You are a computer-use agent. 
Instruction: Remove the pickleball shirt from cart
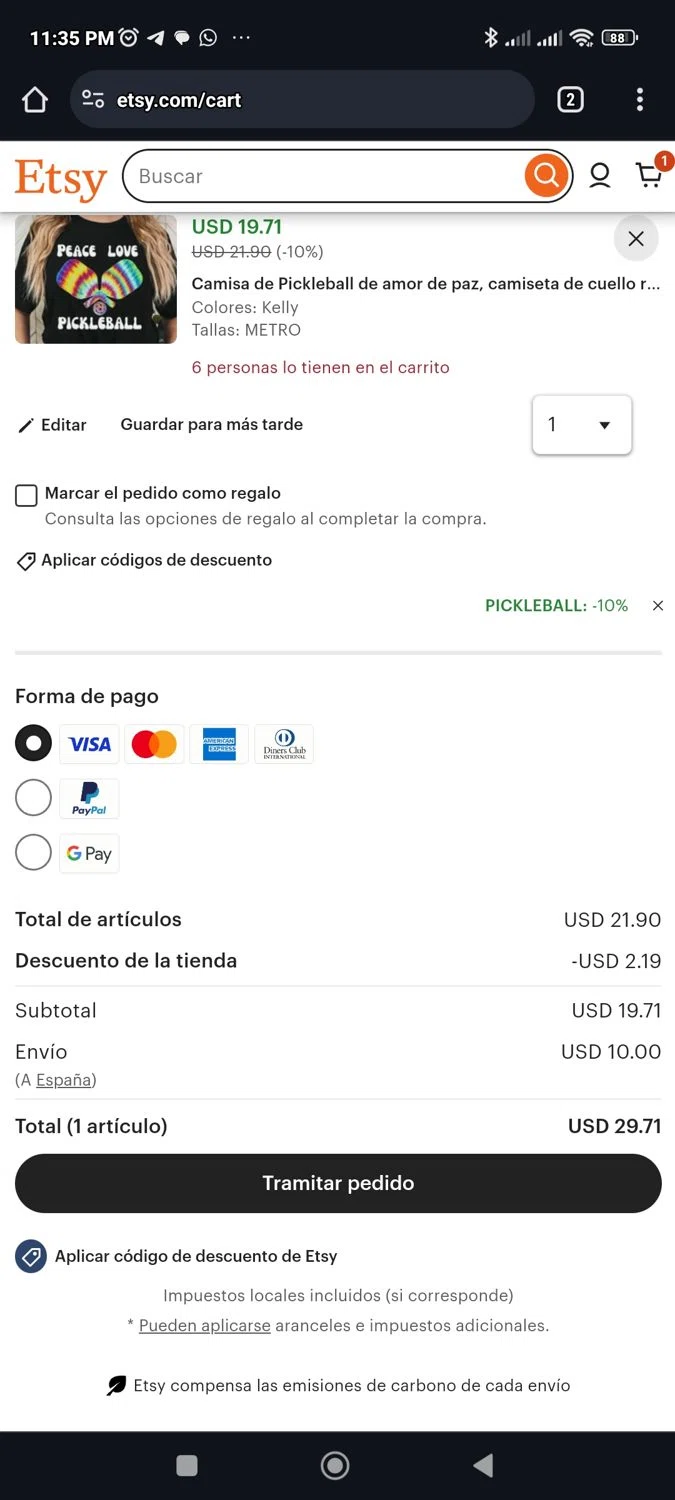(636, 239)
